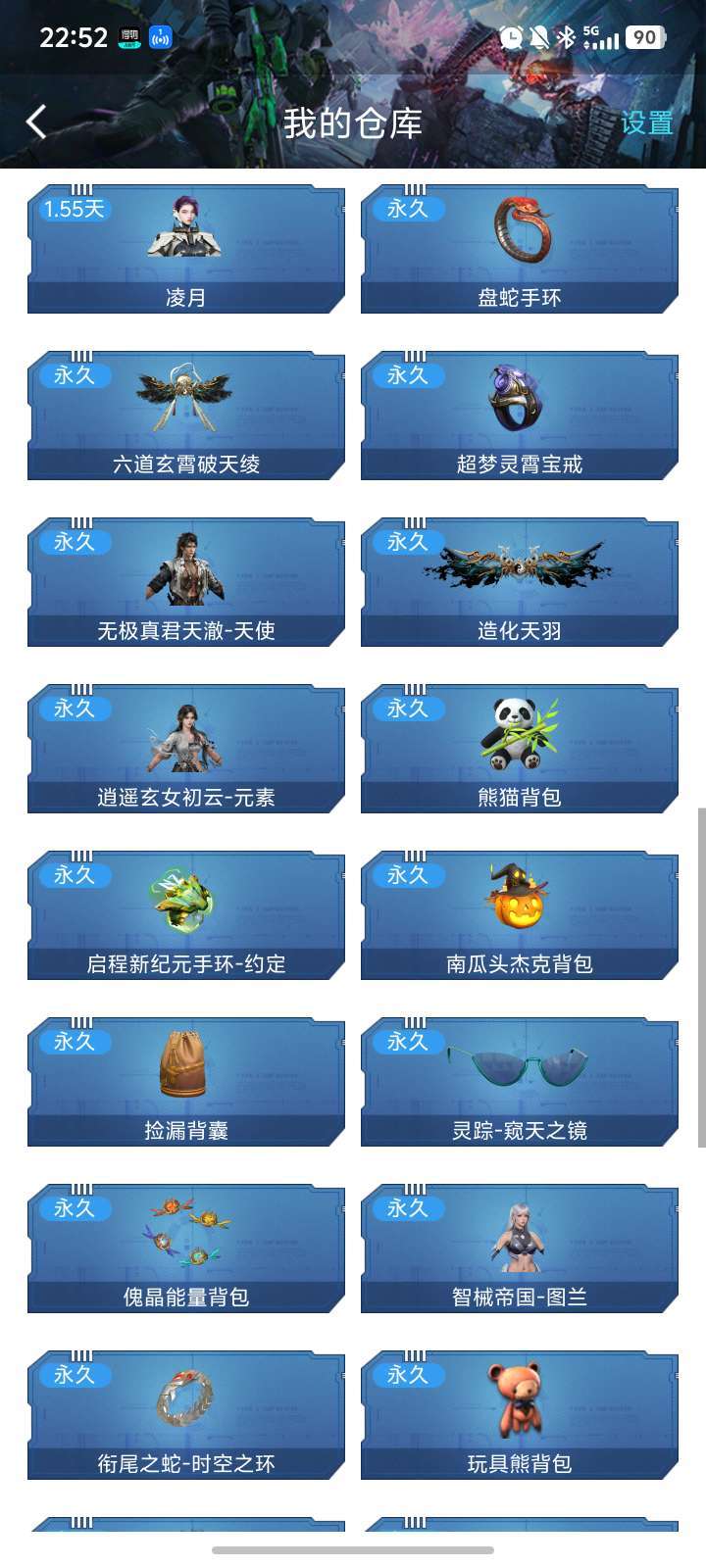The image size is (706, 1568).
Task: Select the 造化天羽 item
Action: [x=520, y=582]
